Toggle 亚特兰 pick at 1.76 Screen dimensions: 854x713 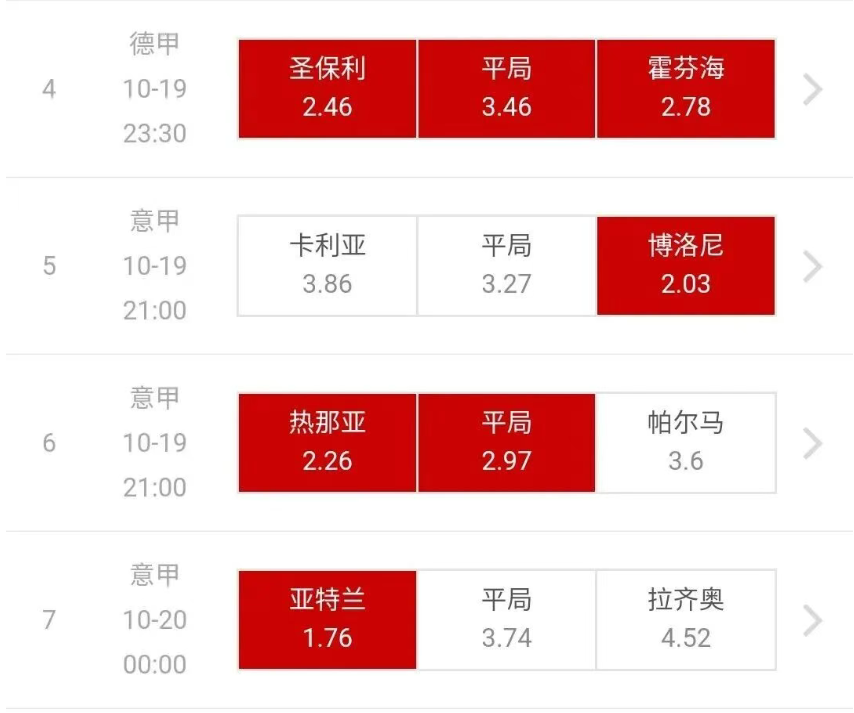pyautogui.click(x=327, y=620)
